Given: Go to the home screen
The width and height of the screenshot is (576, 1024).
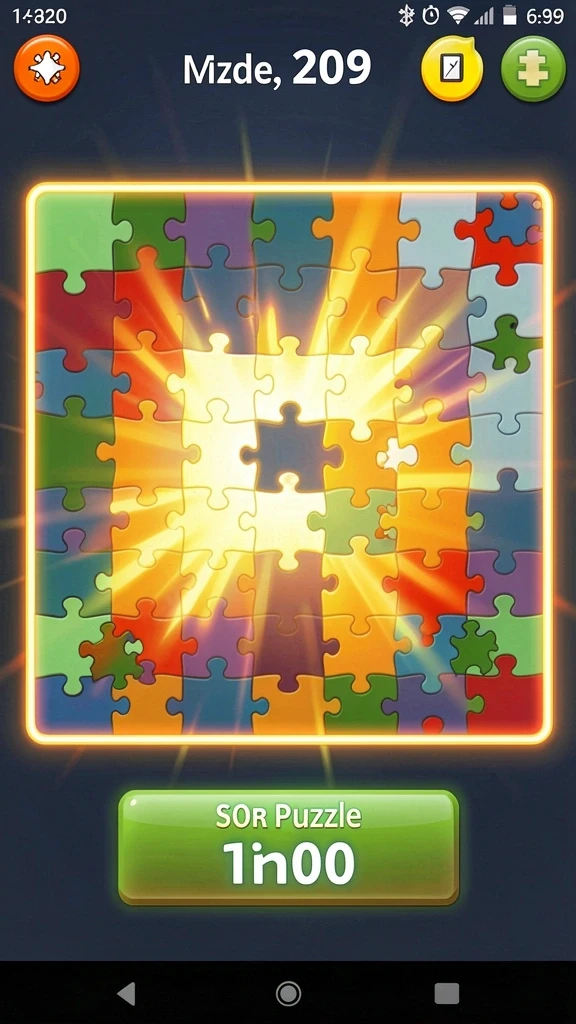Looking at the screenshot, I should [288, 993].
